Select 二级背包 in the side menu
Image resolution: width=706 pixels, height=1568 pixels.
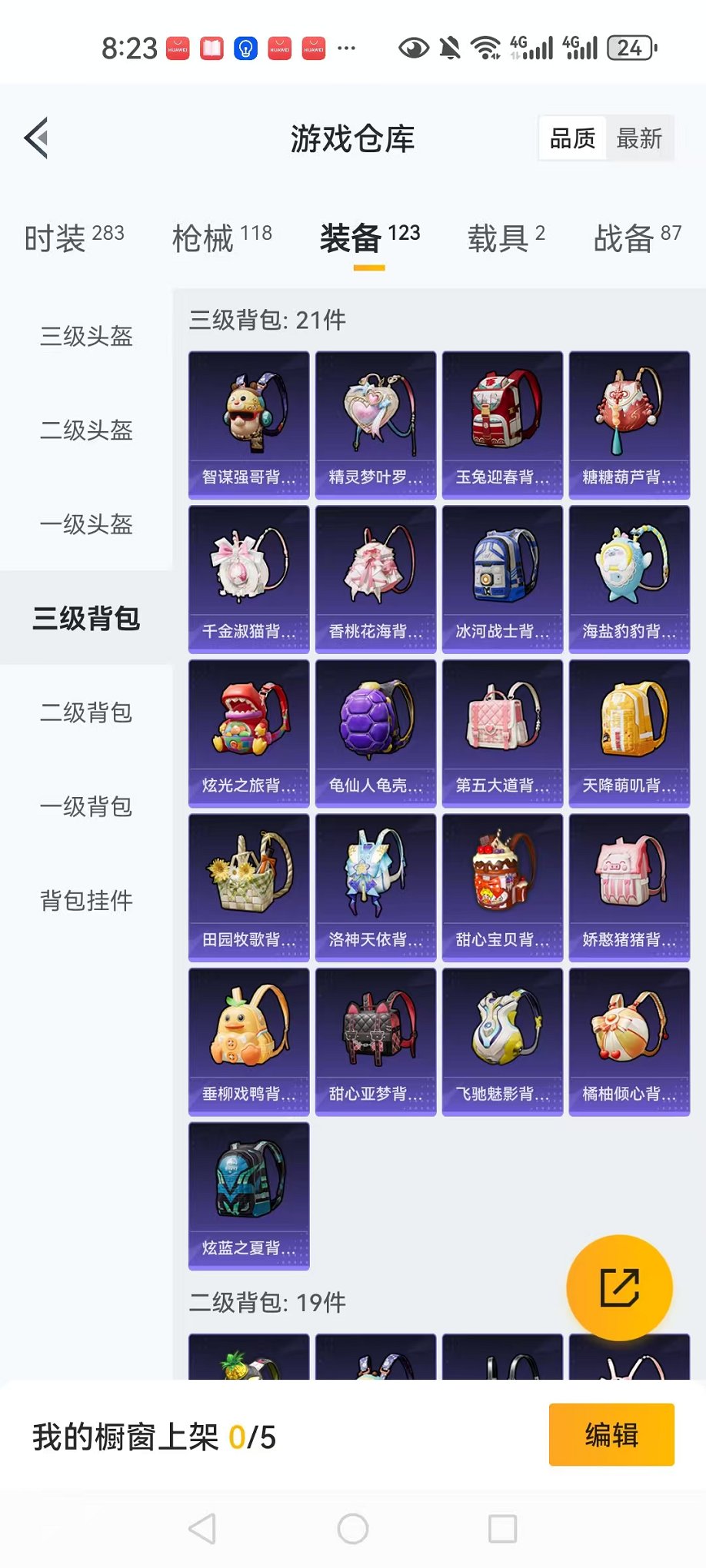pos(86,713)
